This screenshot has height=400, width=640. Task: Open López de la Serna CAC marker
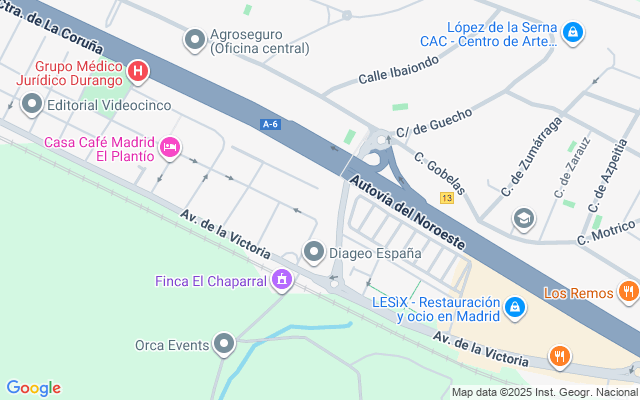(x=571, y=33)
